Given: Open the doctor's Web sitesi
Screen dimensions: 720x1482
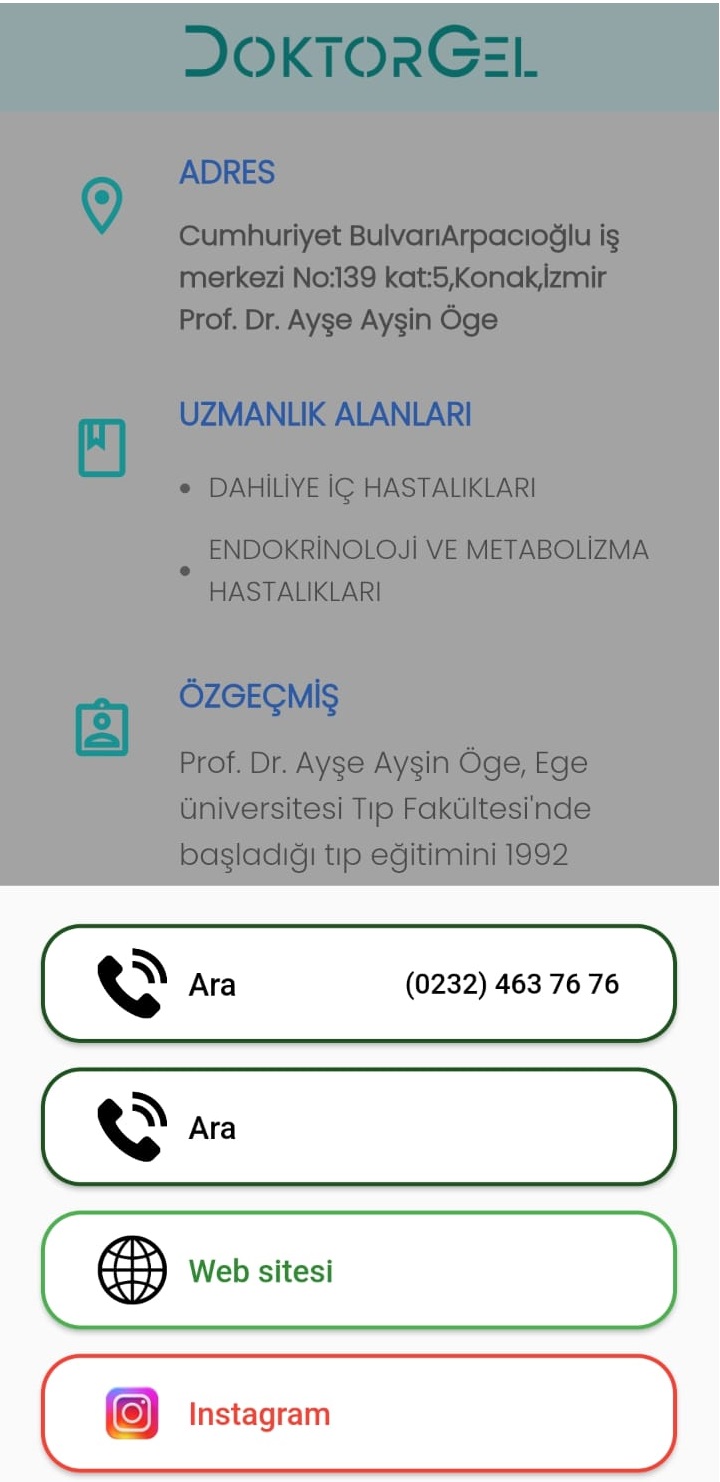Looking at the screenshot, I should [359, 1270].
